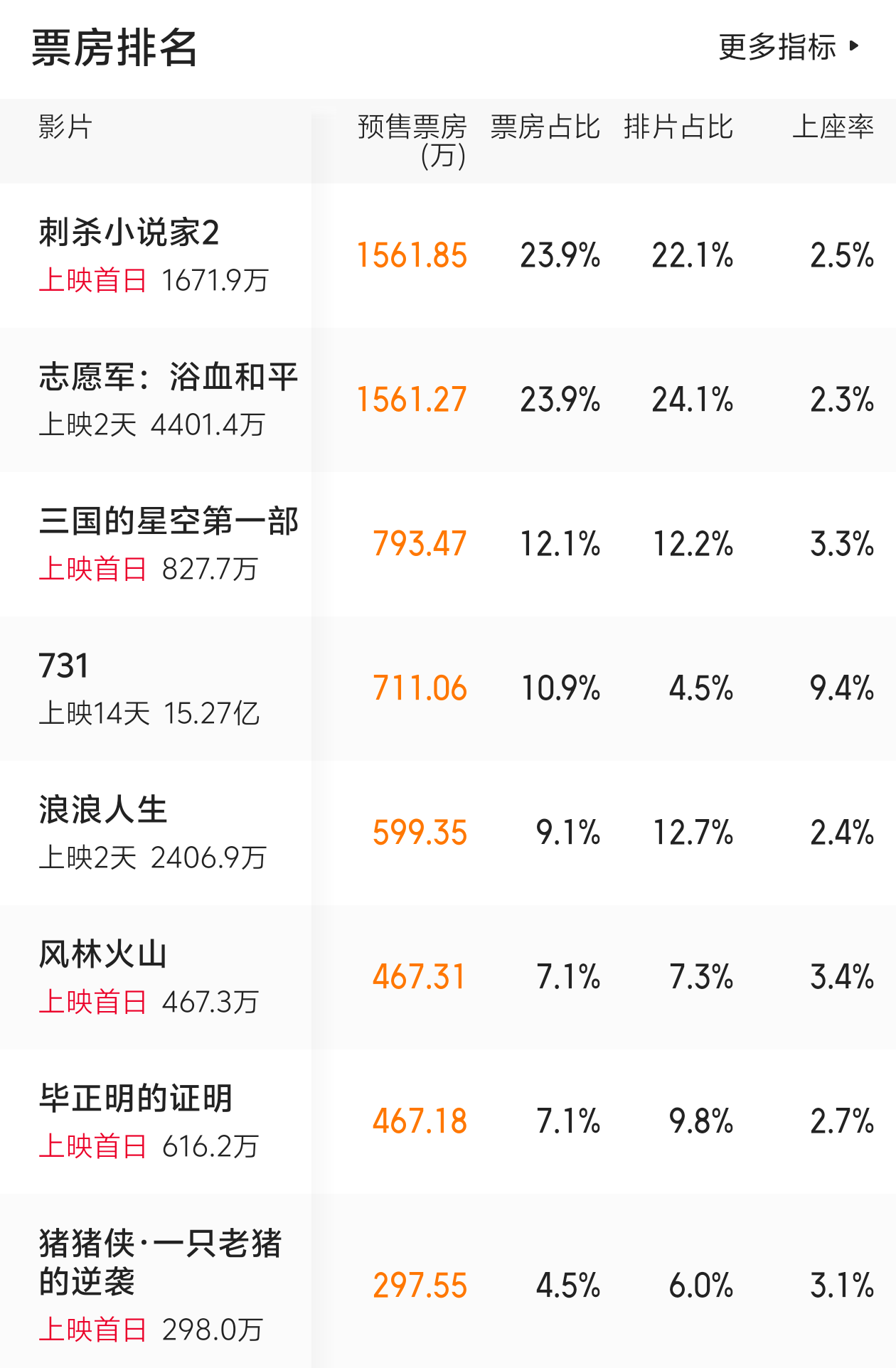Open the 731 movie row
The height and width of the screenshot is (1368, 896).
[448, 688]
